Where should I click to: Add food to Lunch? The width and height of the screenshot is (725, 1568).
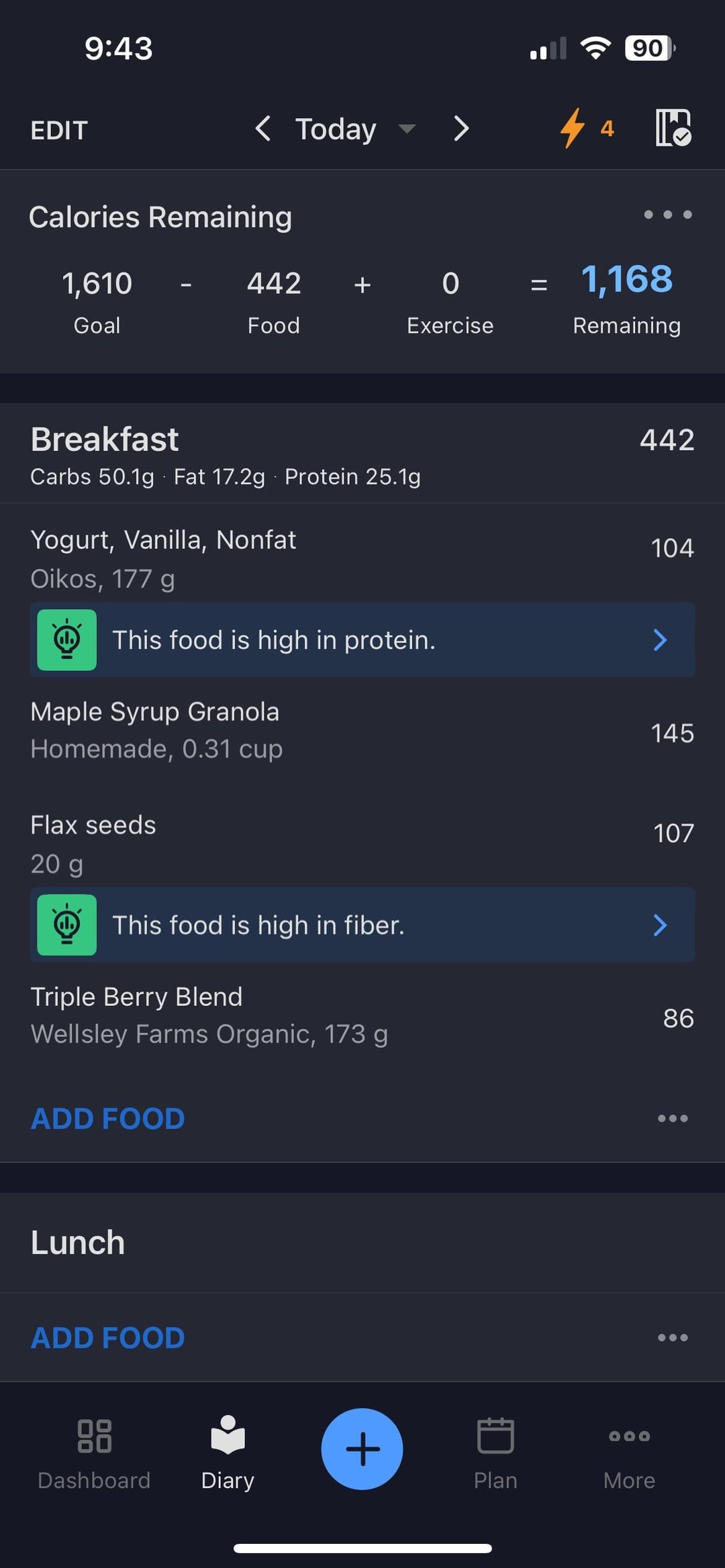107,1338
